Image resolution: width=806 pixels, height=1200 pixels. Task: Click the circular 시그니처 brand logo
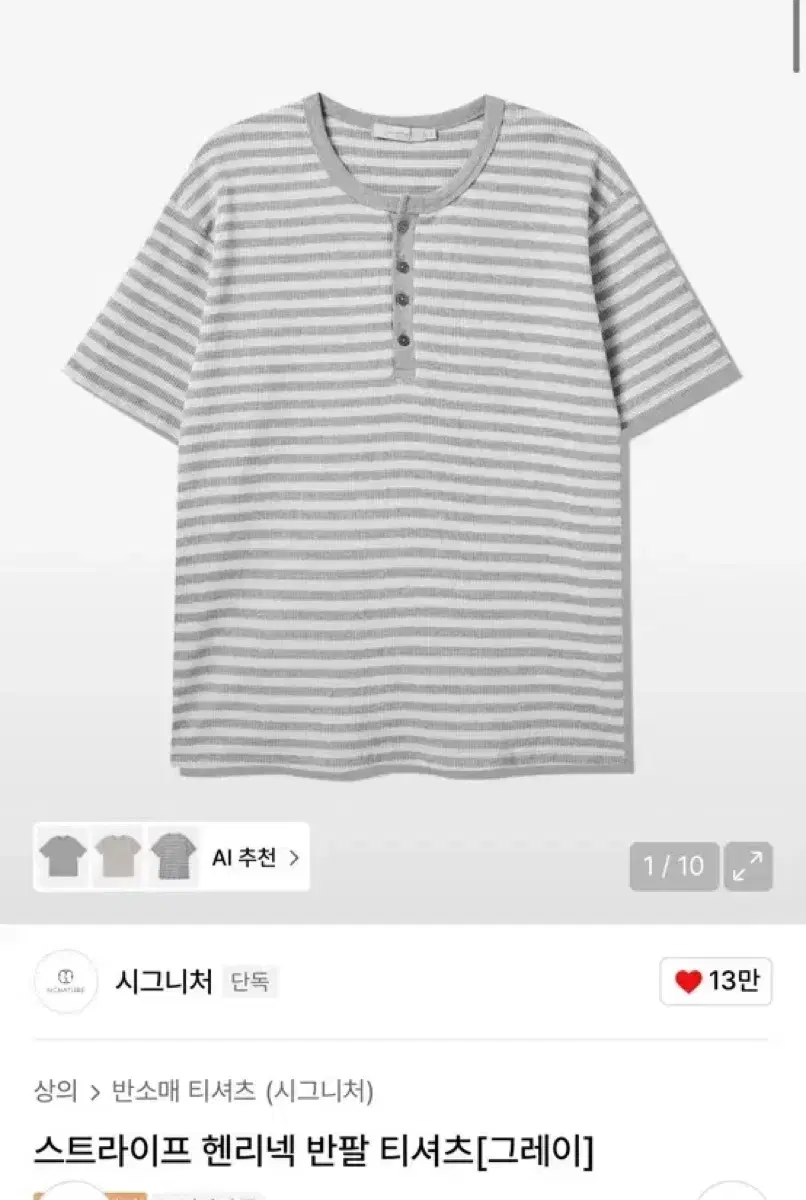point(65,982)
